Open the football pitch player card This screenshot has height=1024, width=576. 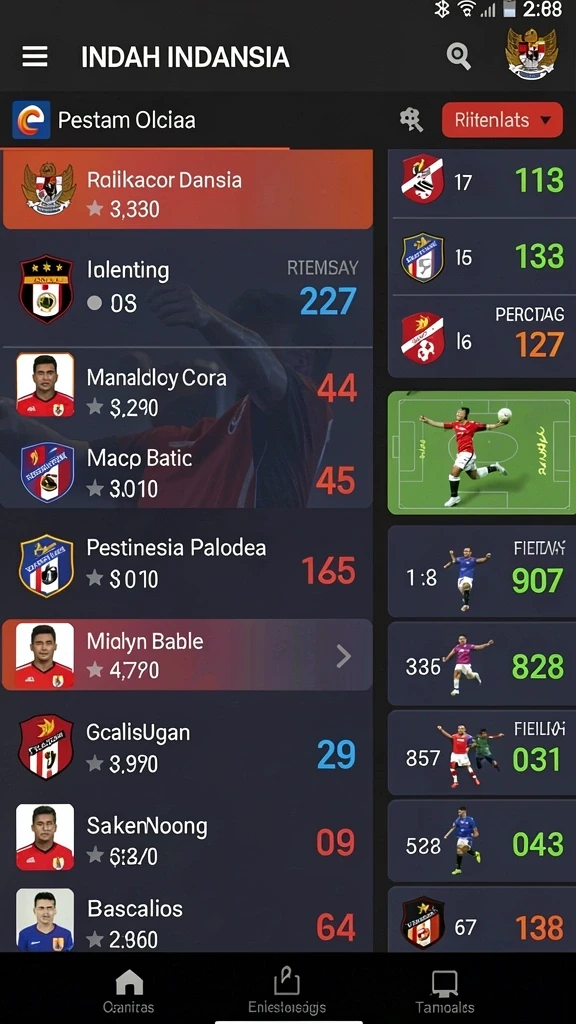(482, 453)
